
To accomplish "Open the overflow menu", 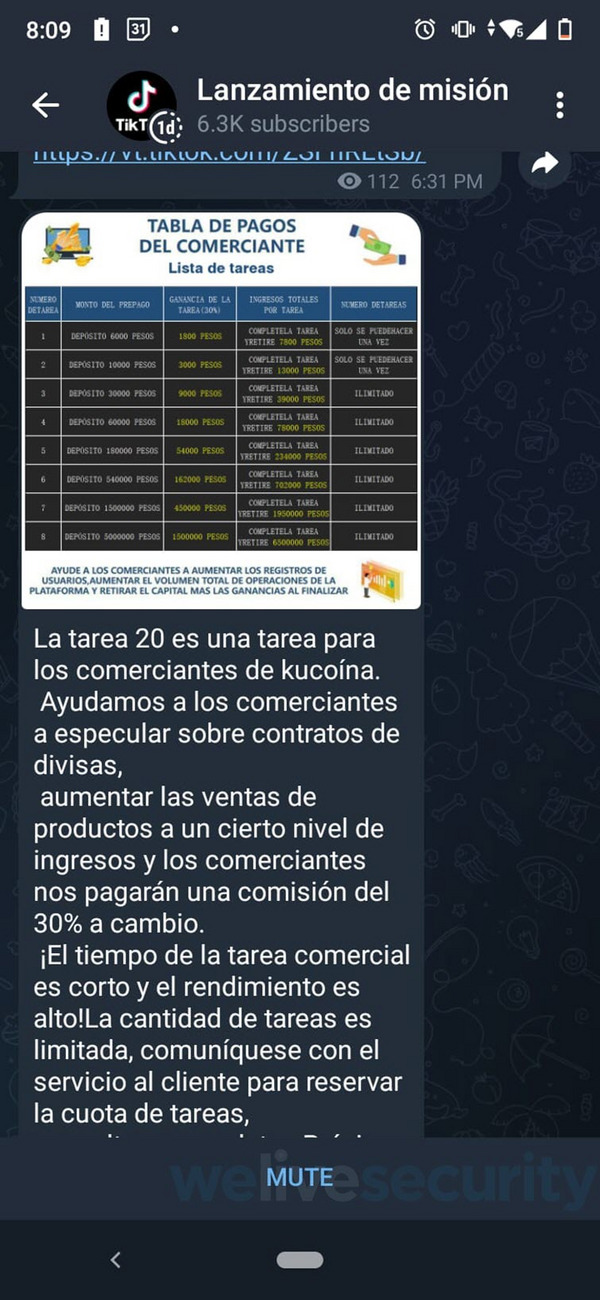I will 559,105.
